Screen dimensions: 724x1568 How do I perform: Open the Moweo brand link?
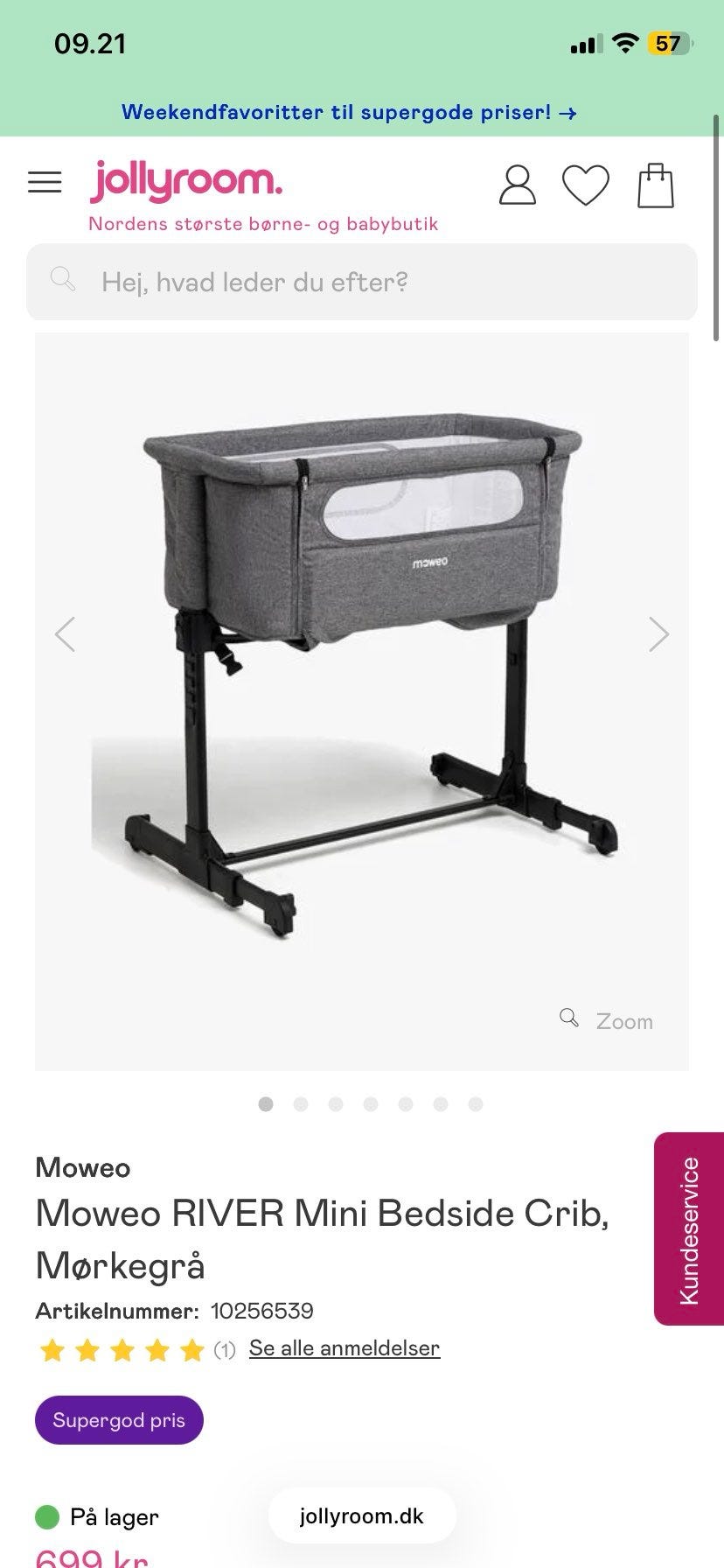point(83,1167)
